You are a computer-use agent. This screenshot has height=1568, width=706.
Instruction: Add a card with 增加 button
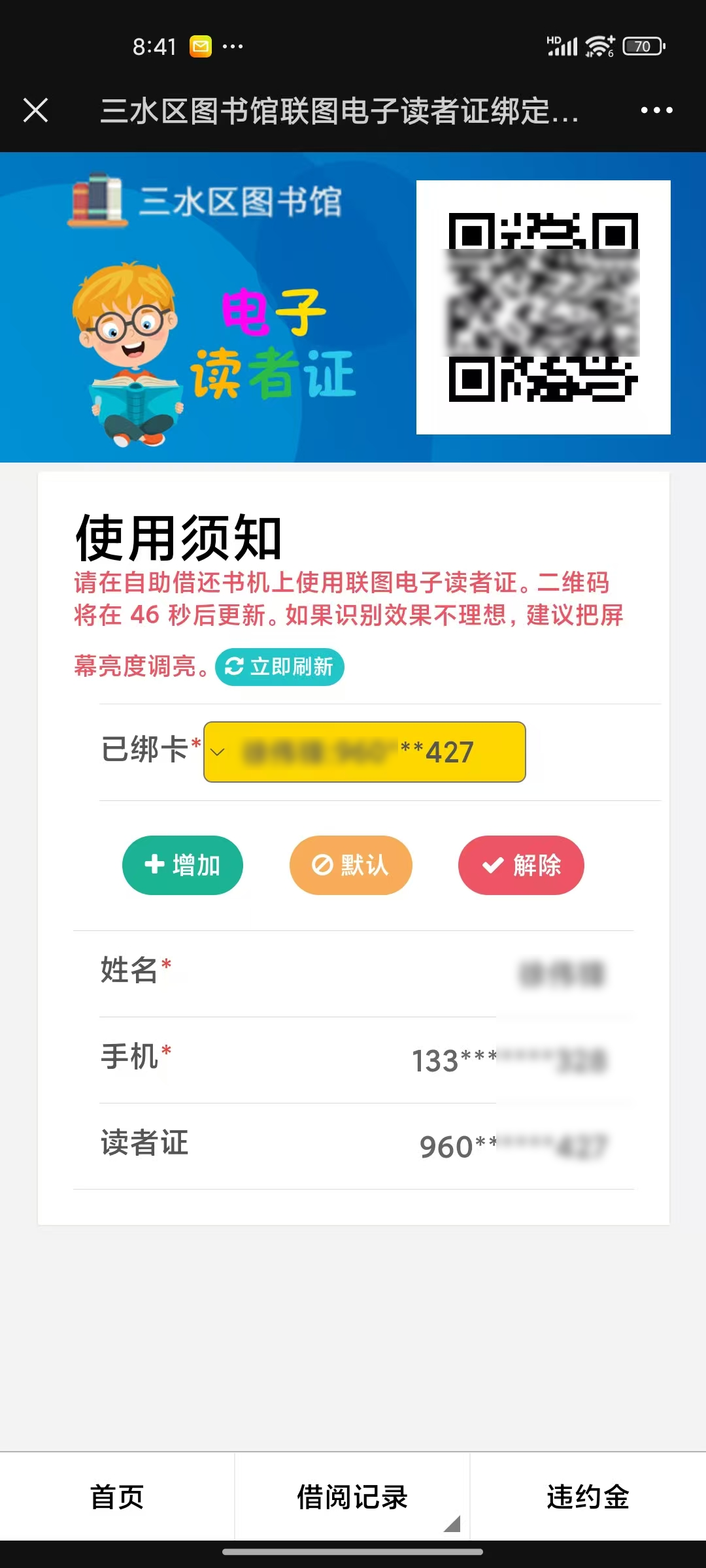[x=182, y=865]
